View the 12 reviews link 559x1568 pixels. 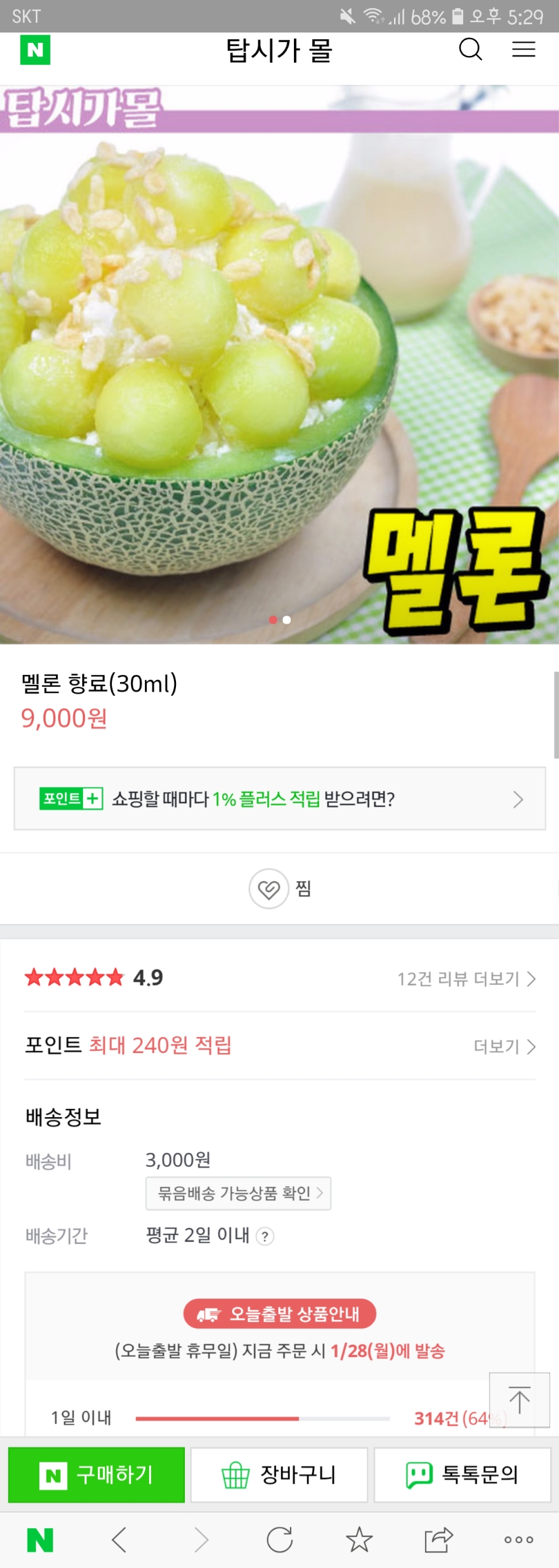[x=466, y=978]
